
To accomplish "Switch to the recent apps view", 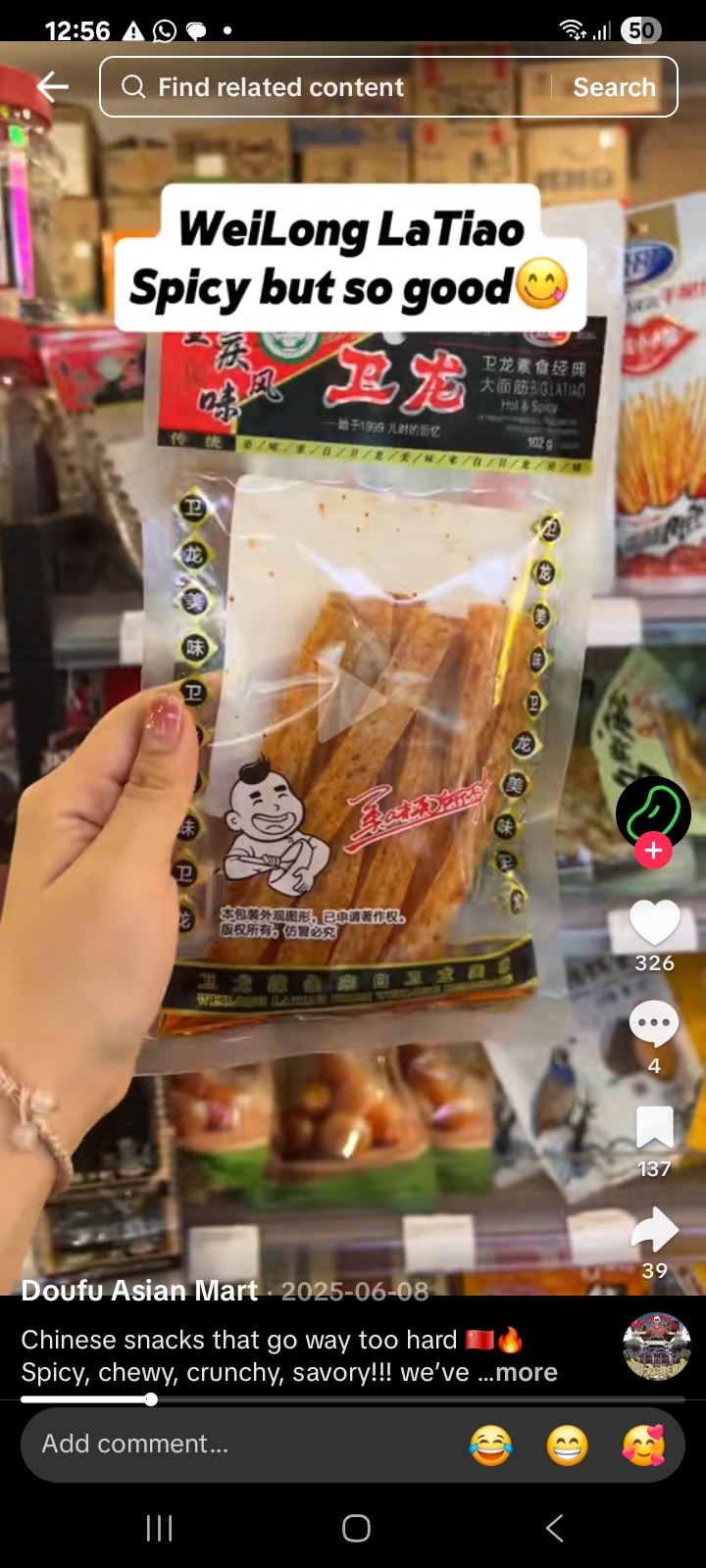I will click(x=159, y=1528).
